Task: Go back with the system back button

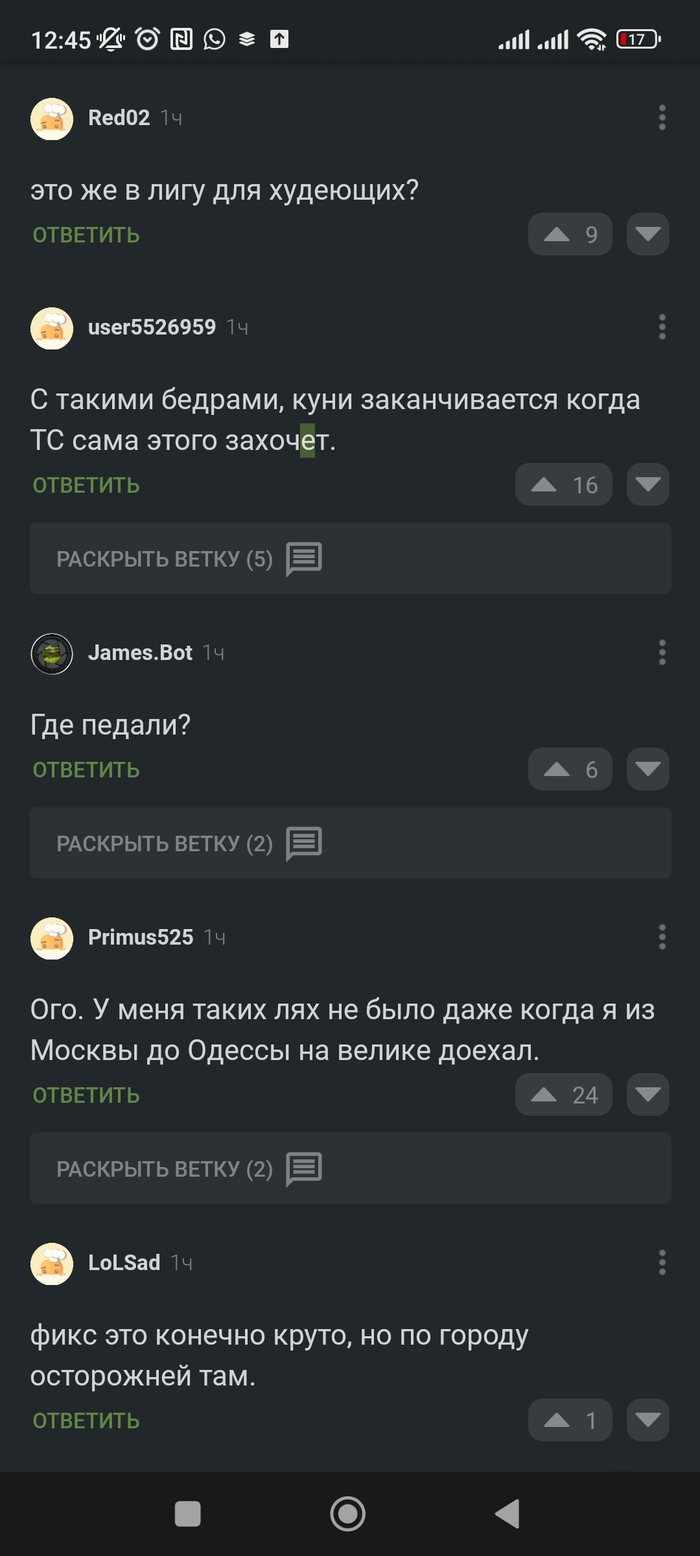Action: 507,1514
